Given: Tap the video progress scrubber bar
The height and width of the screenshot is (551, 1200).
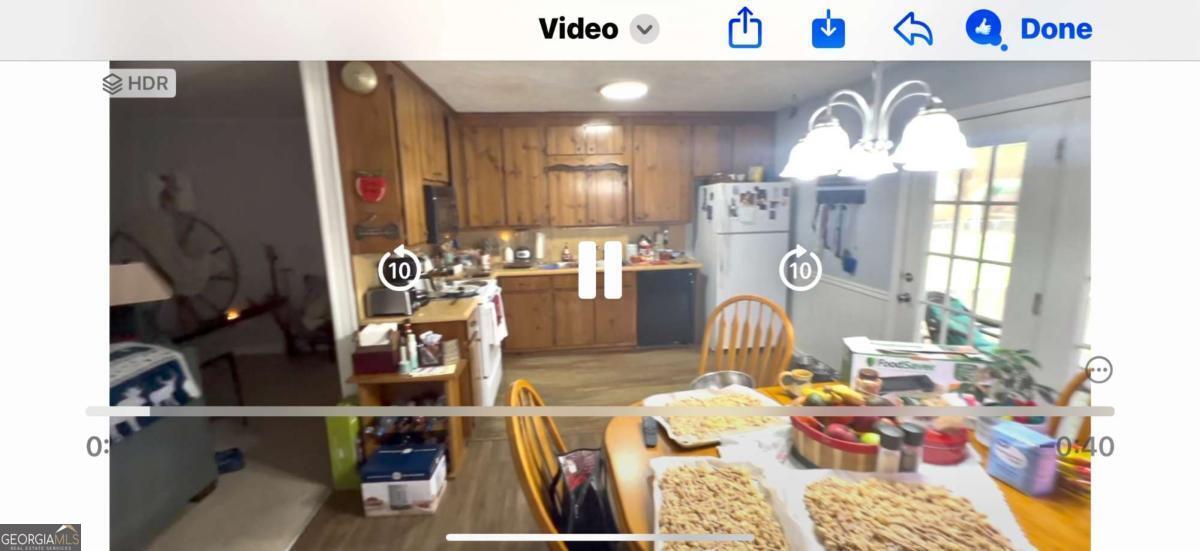Looking at the screenshot, I should click(600, 411).
